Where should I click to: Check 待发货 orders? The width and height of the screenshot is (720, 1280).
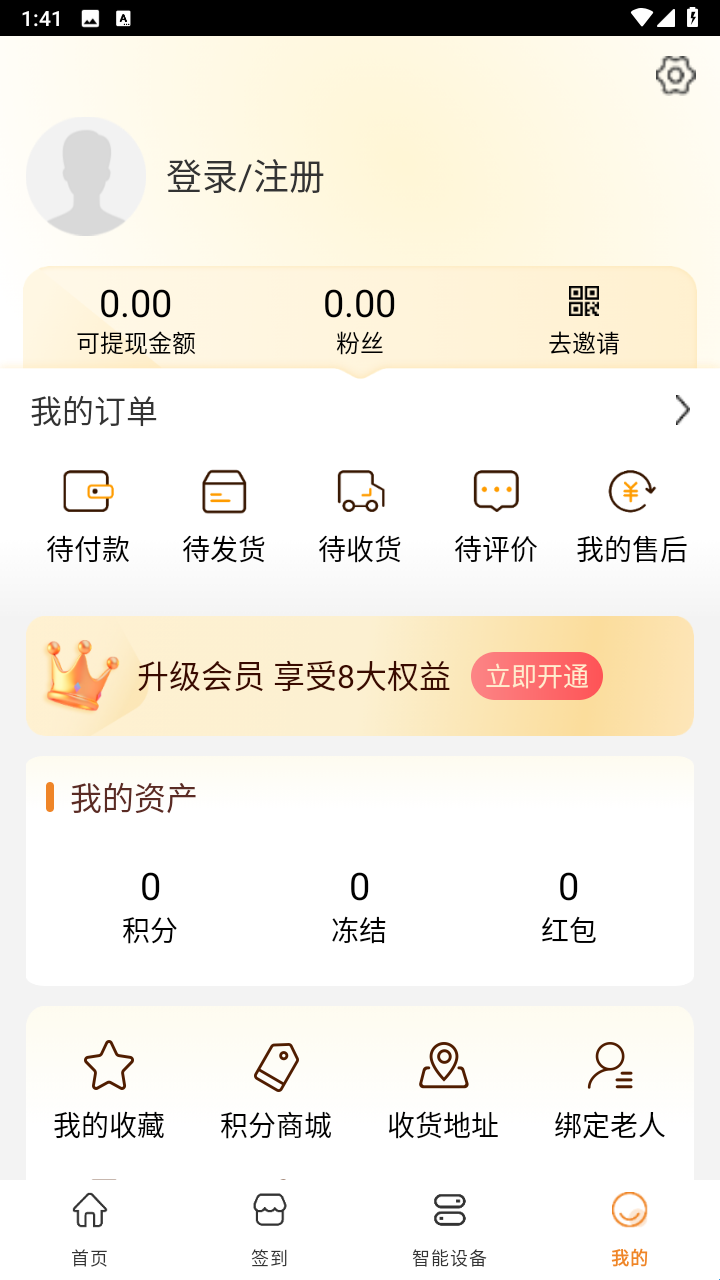coord(224,517)
